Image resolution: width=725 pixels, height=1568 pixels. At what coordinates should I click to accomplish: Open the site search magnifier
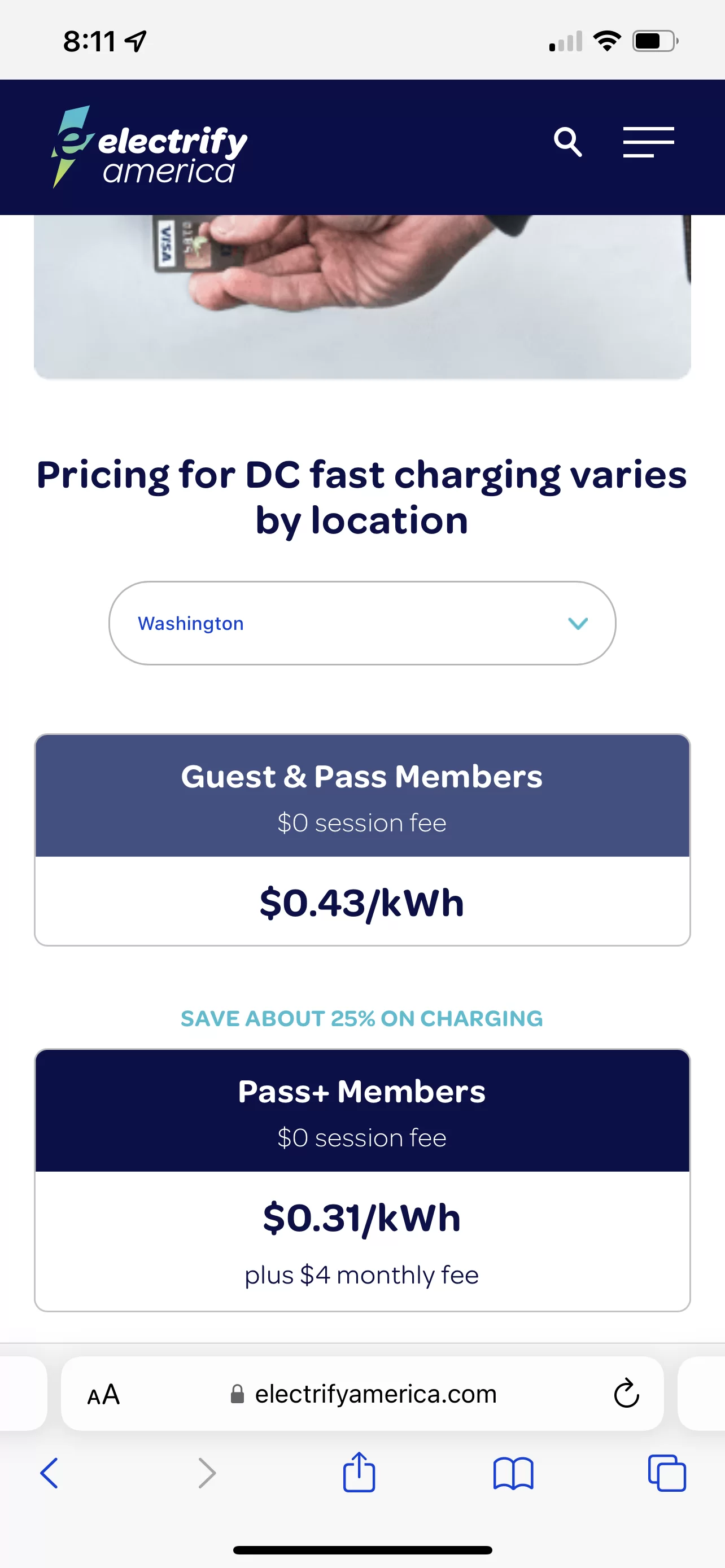tap(567, 142)
